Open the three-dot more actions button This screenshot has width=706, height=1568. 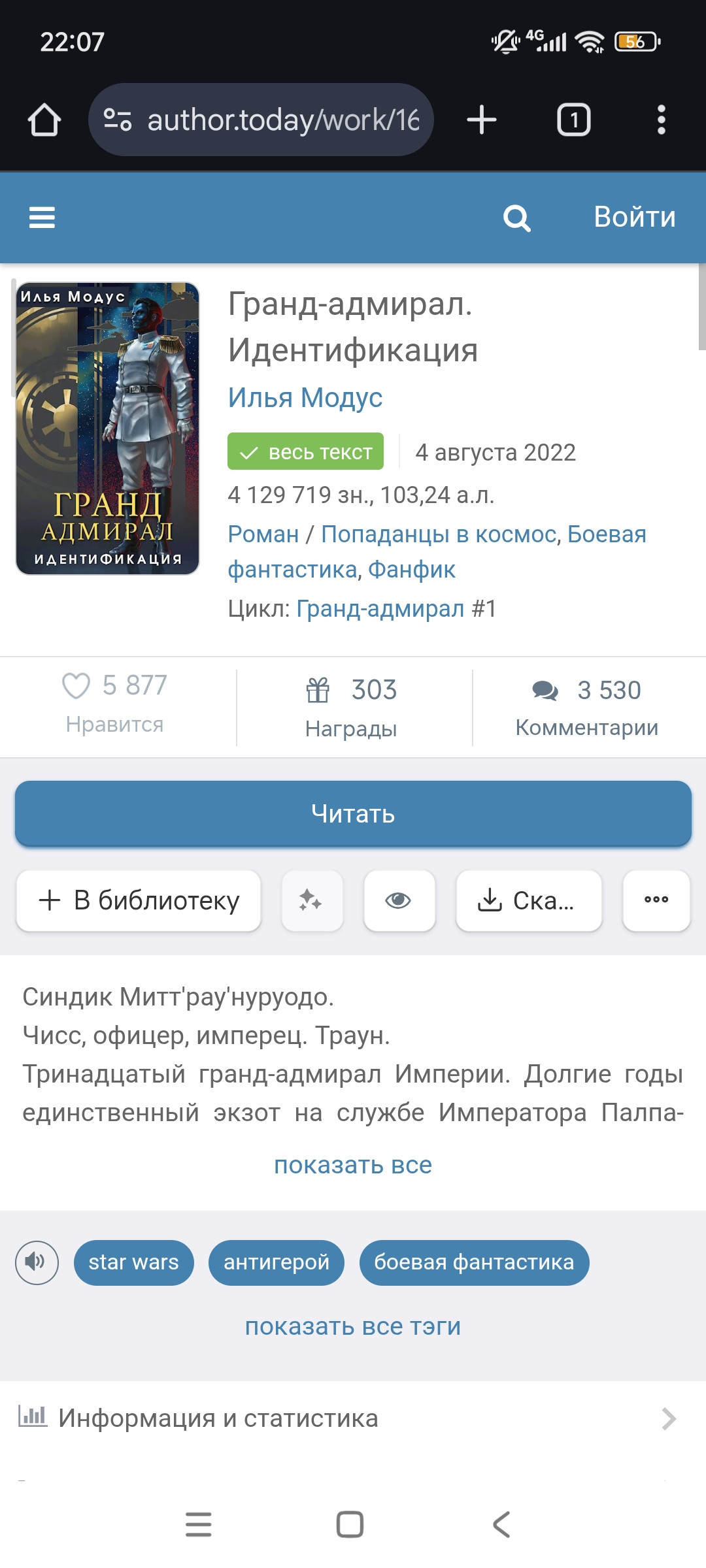pos(656,900)
